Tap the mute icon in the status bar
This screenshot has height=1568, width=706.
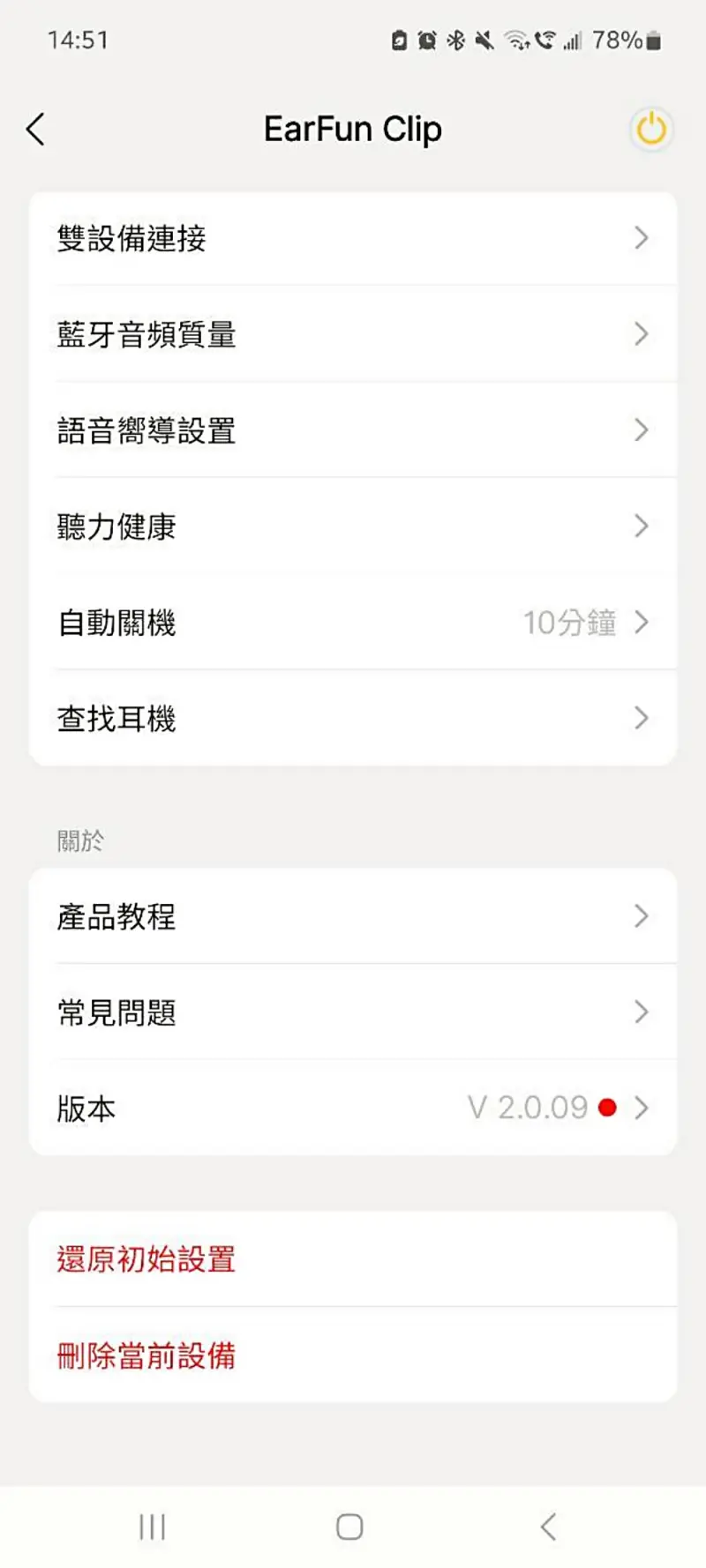(x=484, y=41)
